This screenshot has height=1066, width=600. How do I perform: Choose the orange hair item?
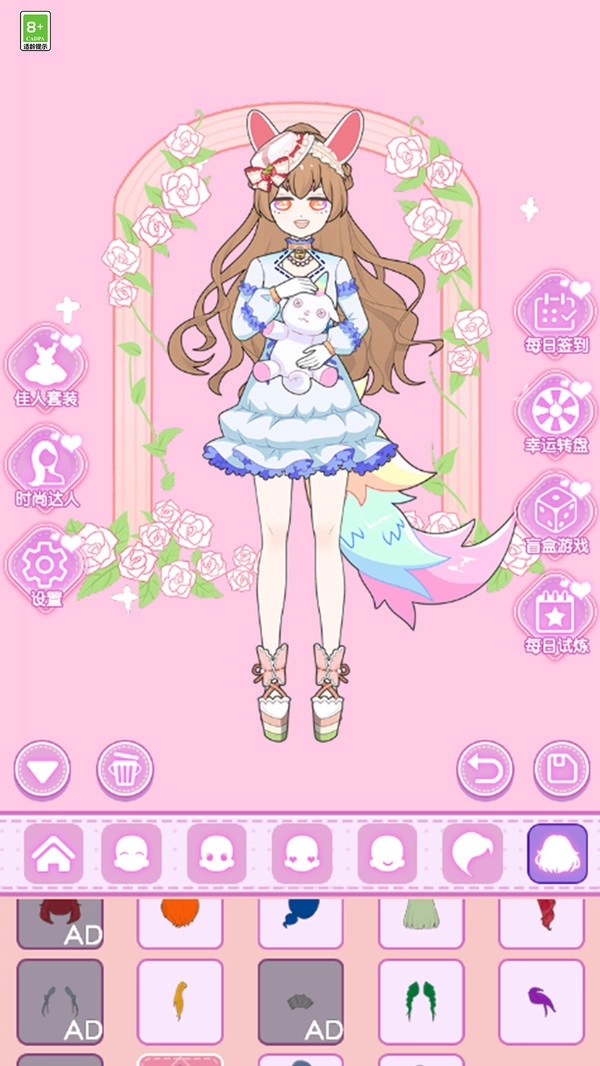coord(180,920)
